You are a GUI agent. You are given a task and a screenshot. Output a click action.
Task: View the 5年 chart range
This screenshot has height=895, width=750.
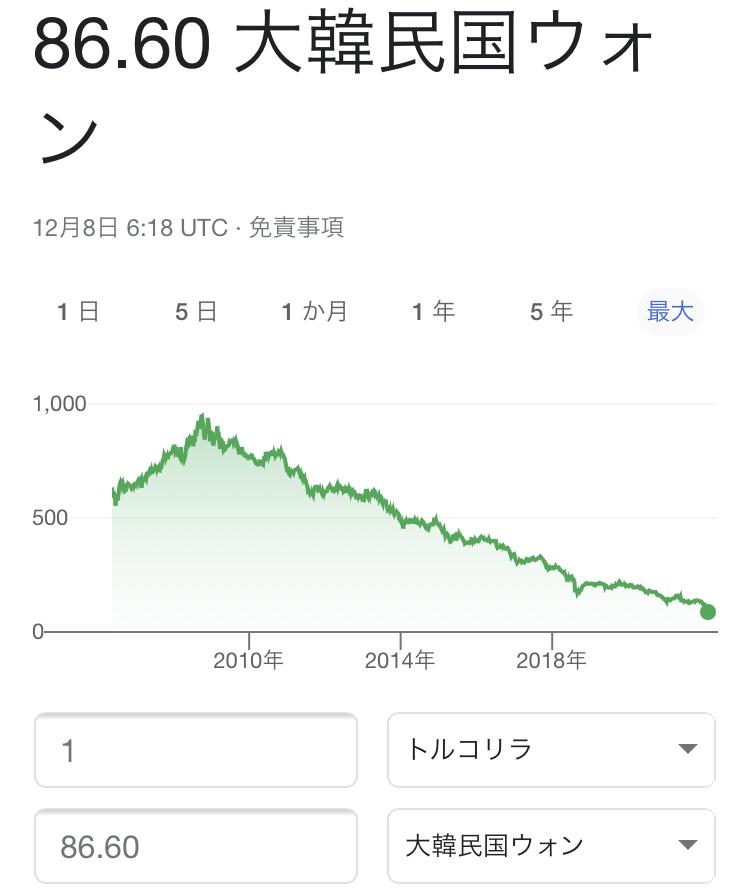551,312
